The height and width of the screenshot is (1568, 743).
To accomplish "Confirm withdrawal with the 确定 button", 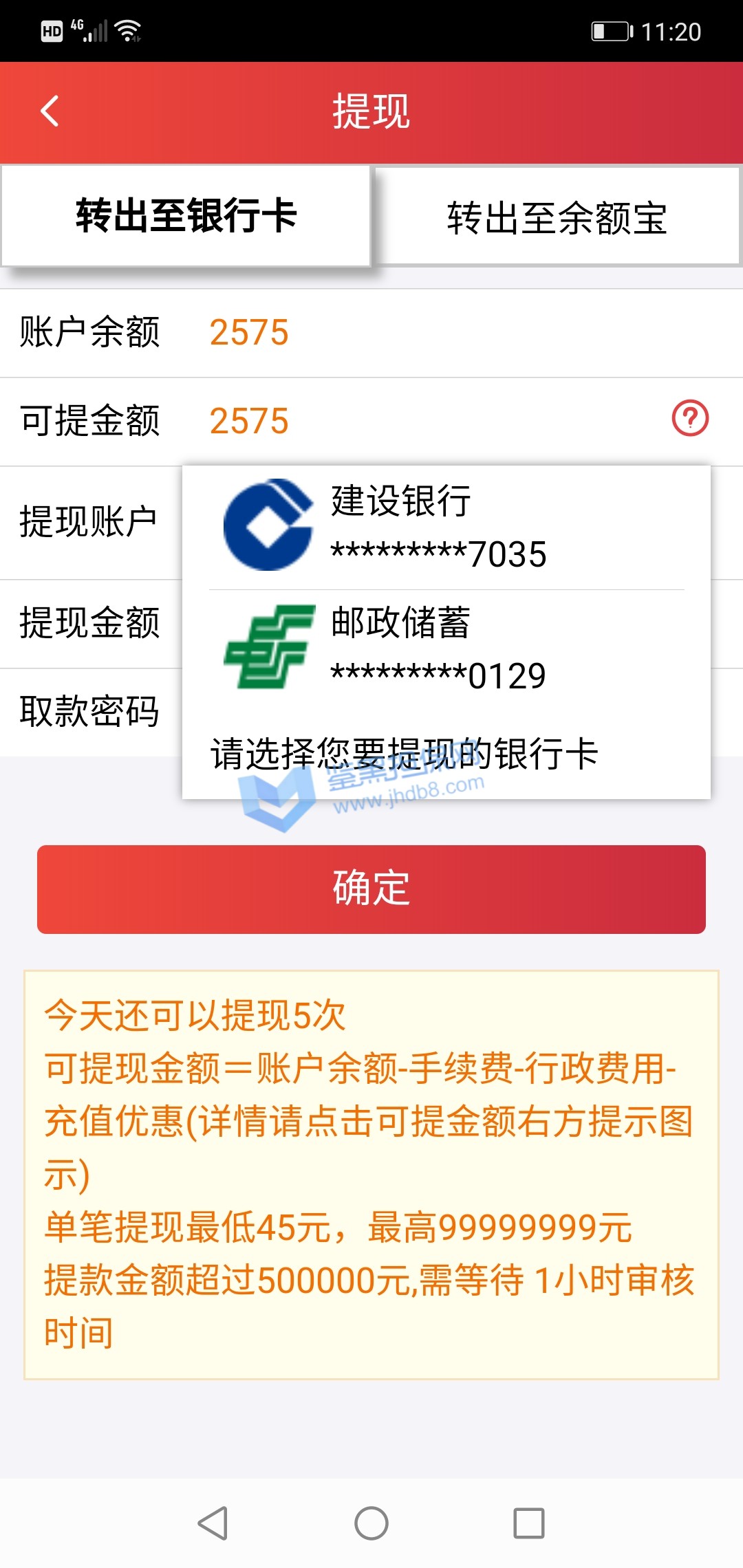I will pos(371,889).
